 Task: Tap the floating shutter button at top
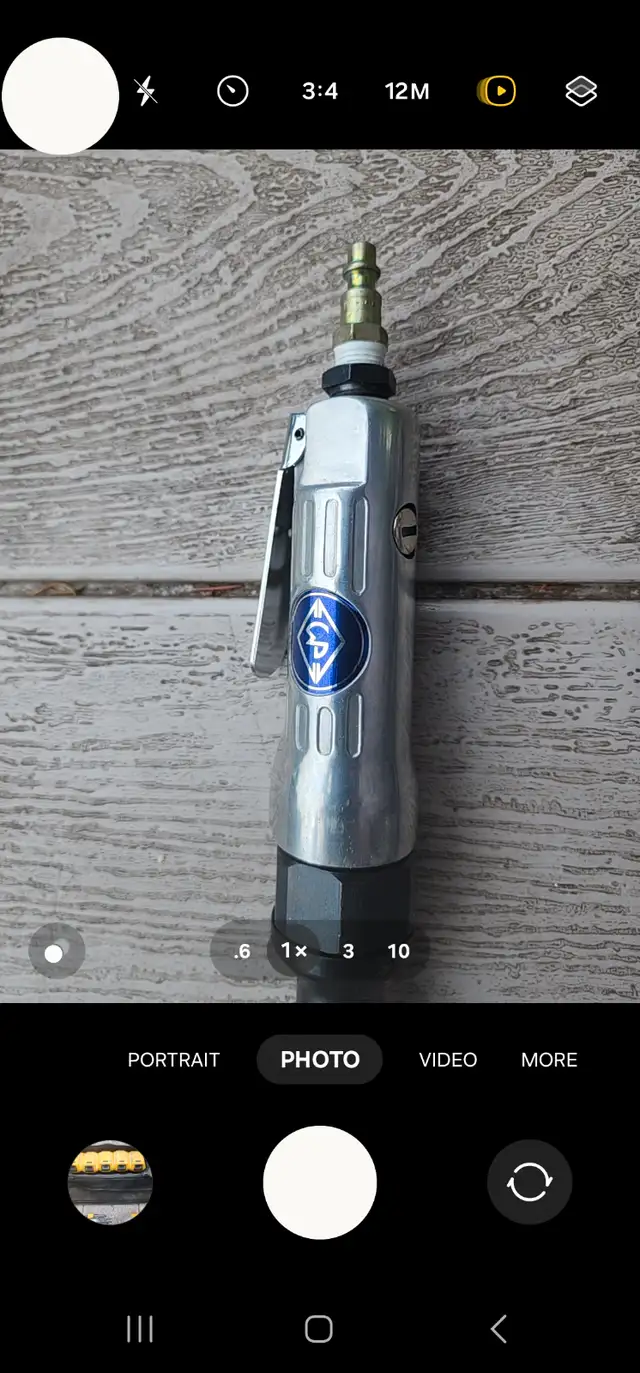click(x=60, y=96)
